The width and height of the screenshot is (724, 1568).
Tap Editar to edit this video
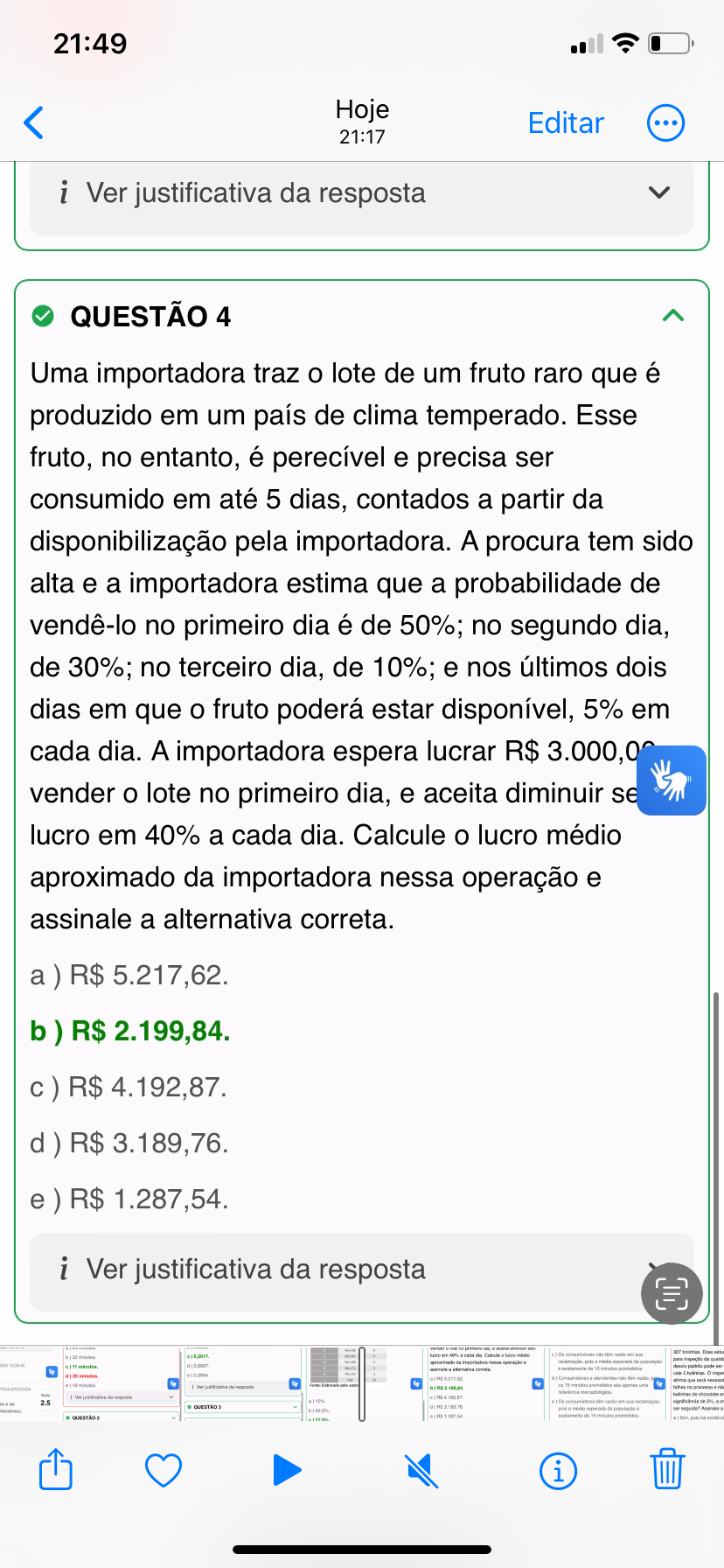(566, 123)
